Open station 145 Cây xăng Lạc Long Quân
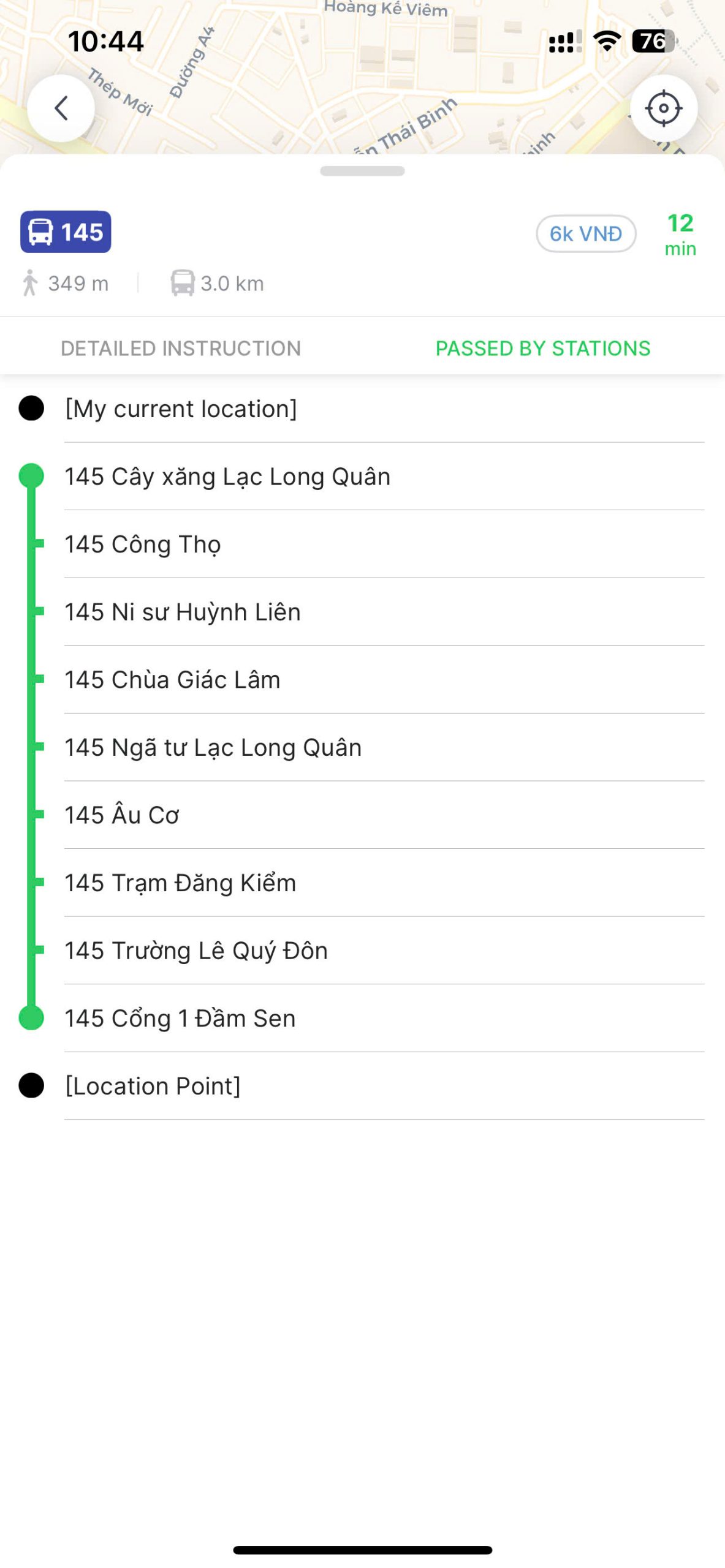This screenshot has height=1568, width=725. [x=362, y=477]
